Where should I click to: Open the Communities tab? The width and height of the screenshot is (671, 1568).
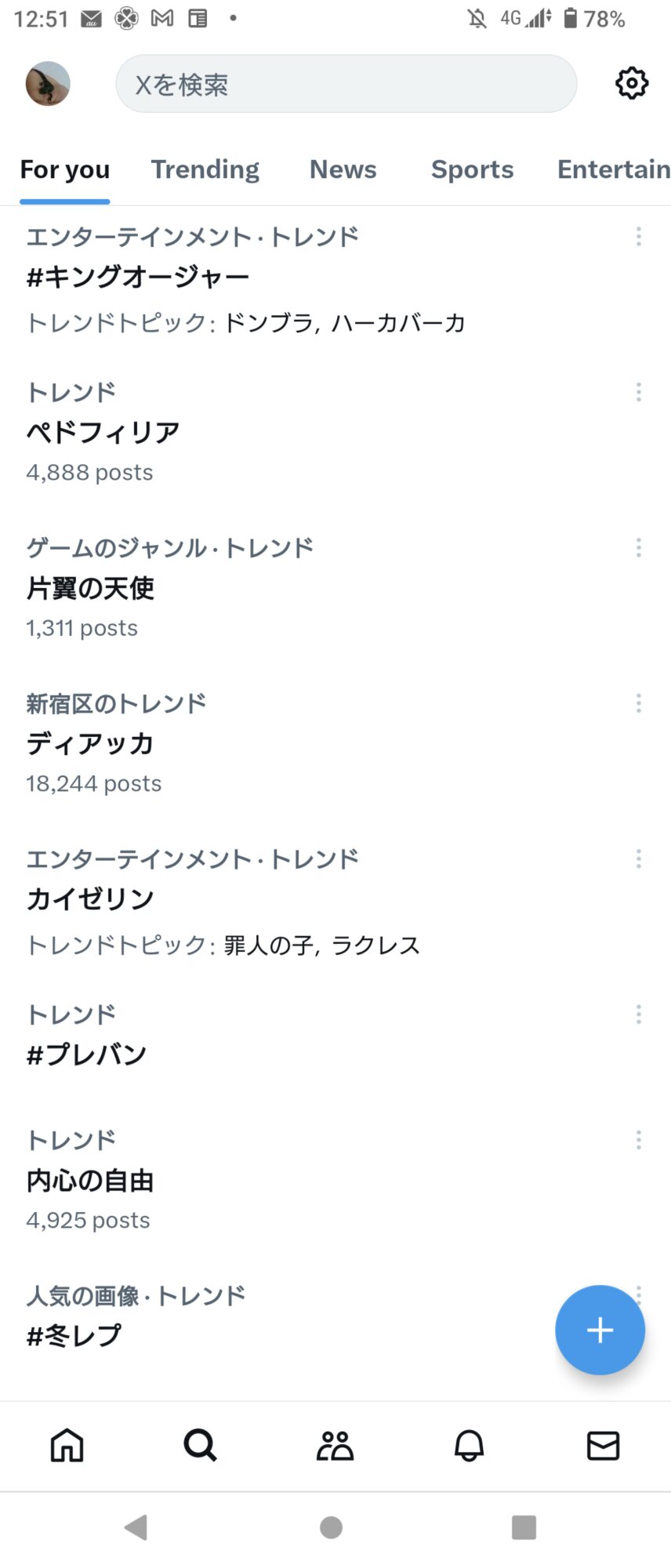pos(335,1445)
